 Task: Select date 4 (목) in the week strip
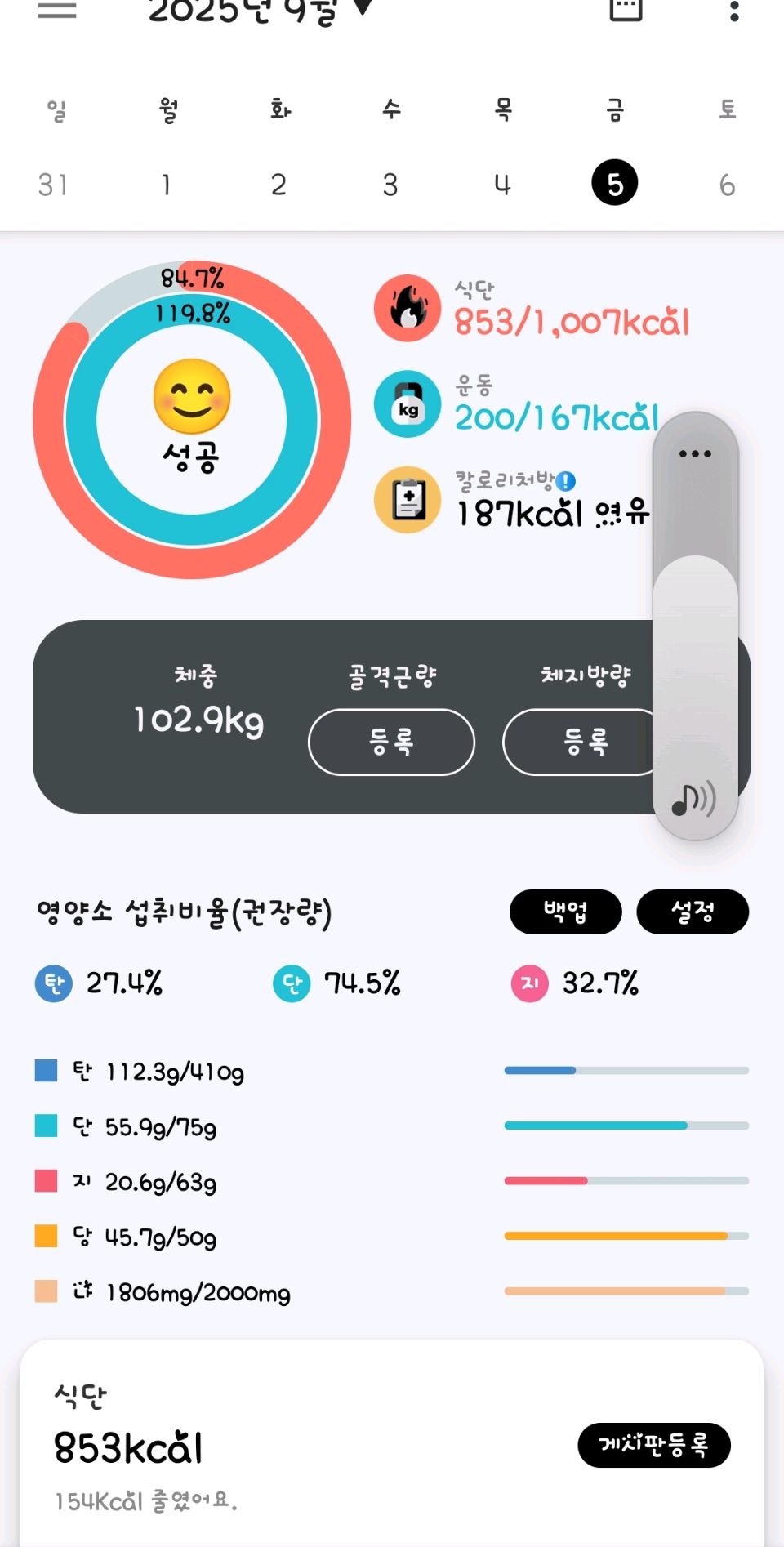tap(502, 185)
